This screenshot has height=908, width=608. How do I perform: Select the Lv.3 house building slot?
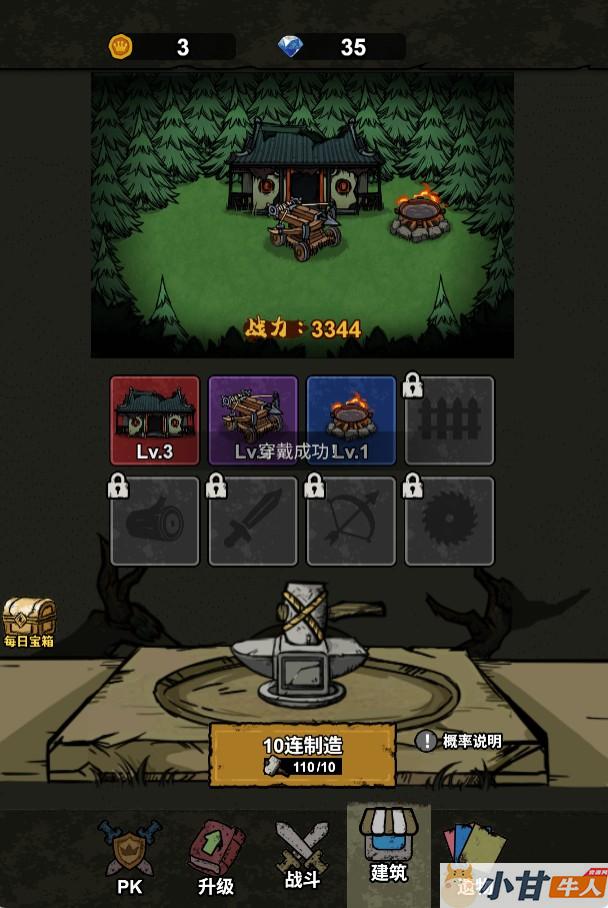tap(155, 420)
